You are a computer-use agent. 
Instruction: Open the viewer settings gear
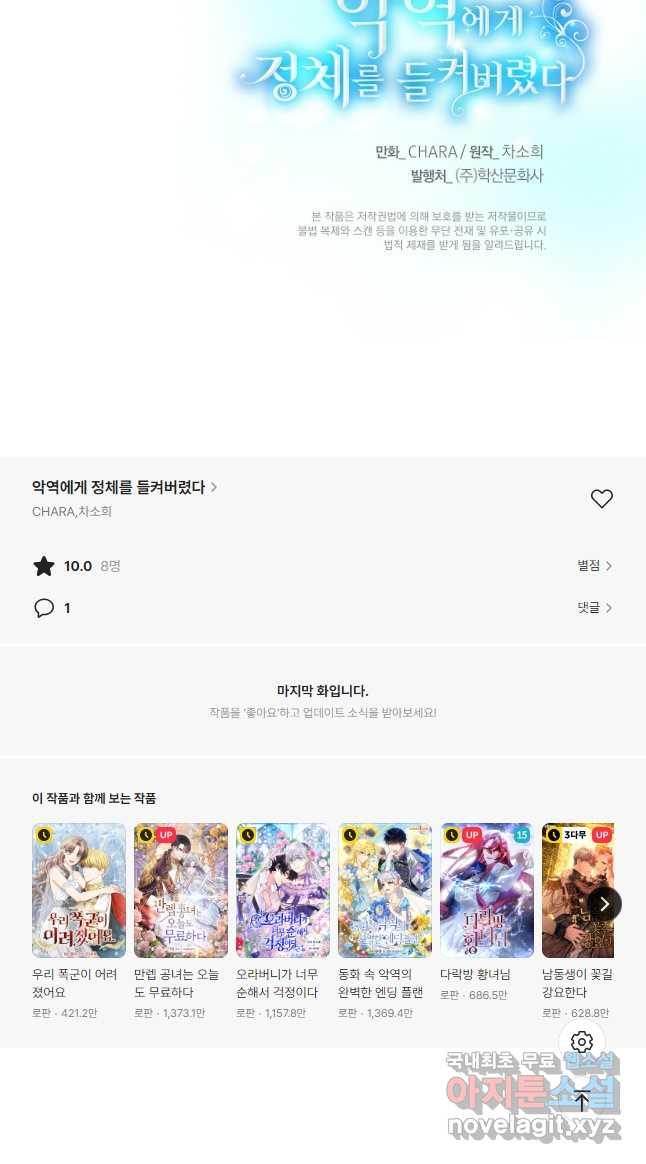click(x=582, y=1043)
